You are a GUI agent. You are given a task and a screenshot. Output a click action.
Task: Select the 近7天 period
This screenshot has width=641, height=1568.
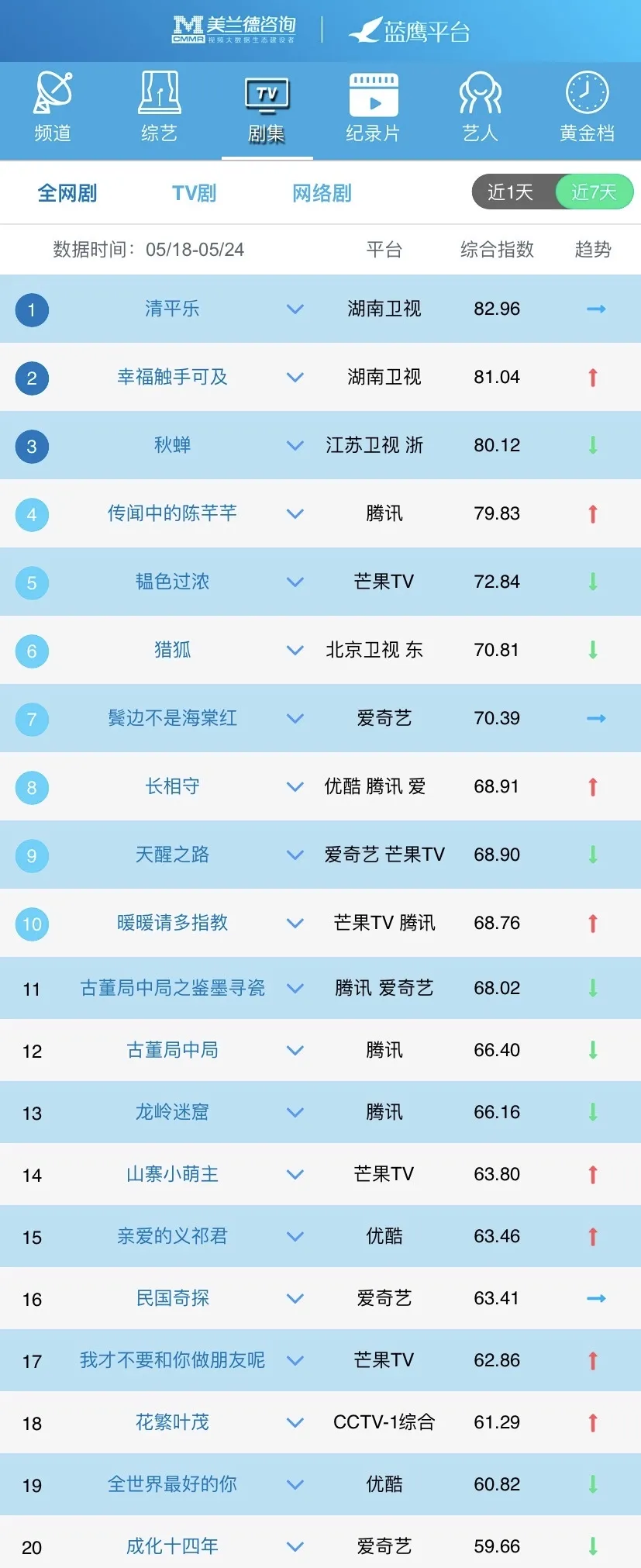(x=594, y=192)
